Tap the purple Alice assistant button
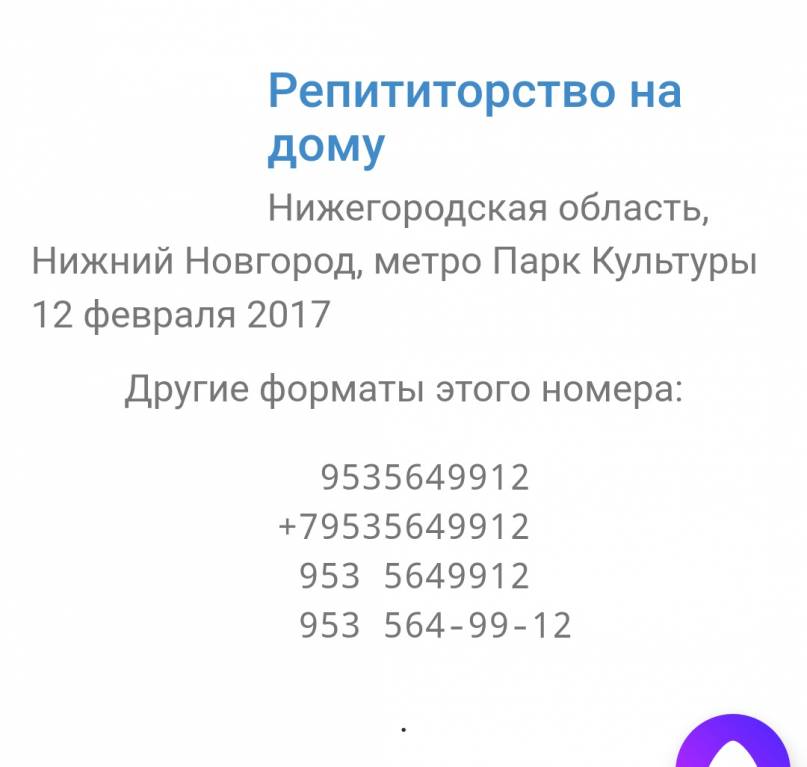This screenshot has width=807, height=767. tap(733, 745)
